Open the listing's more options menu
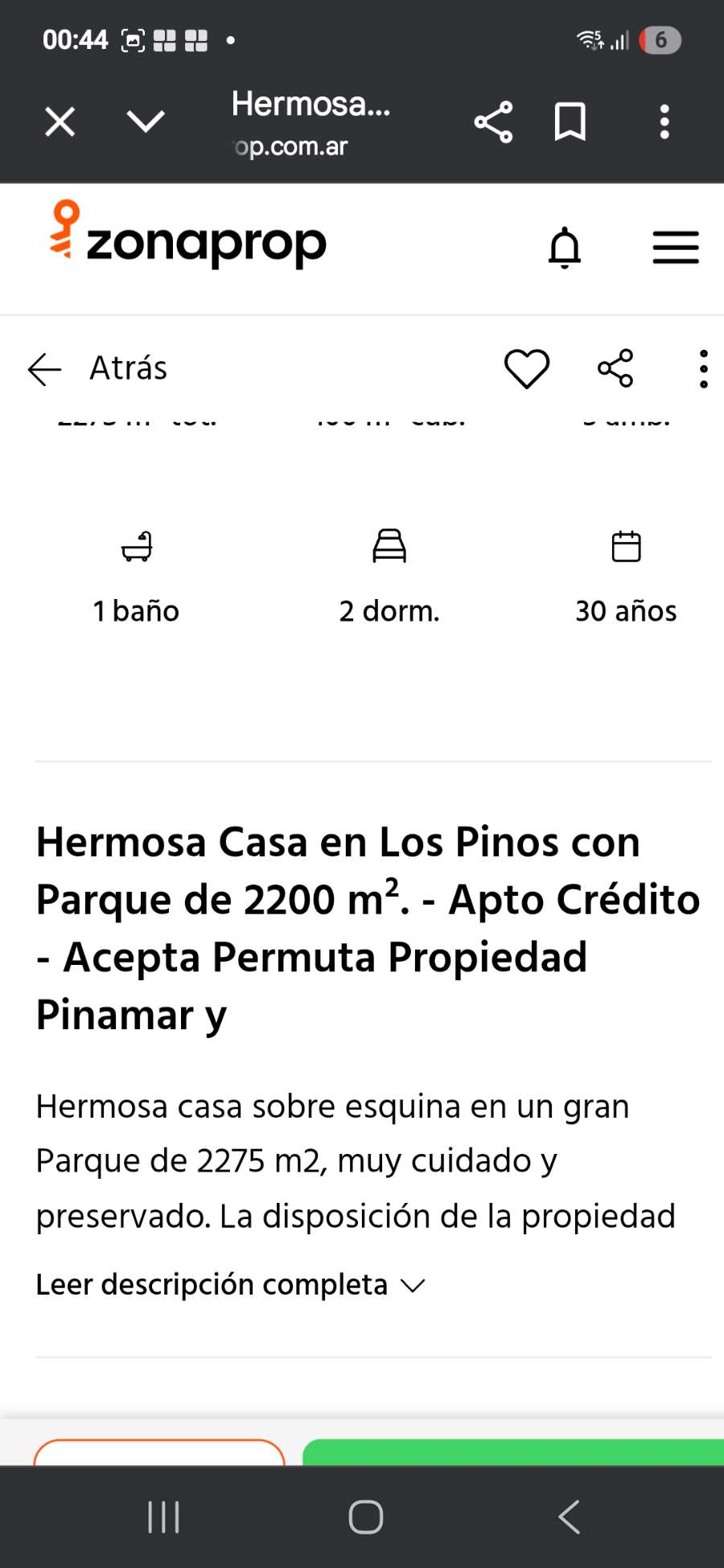This screenshot has width=724, height=1568. [x=704, y=369]
